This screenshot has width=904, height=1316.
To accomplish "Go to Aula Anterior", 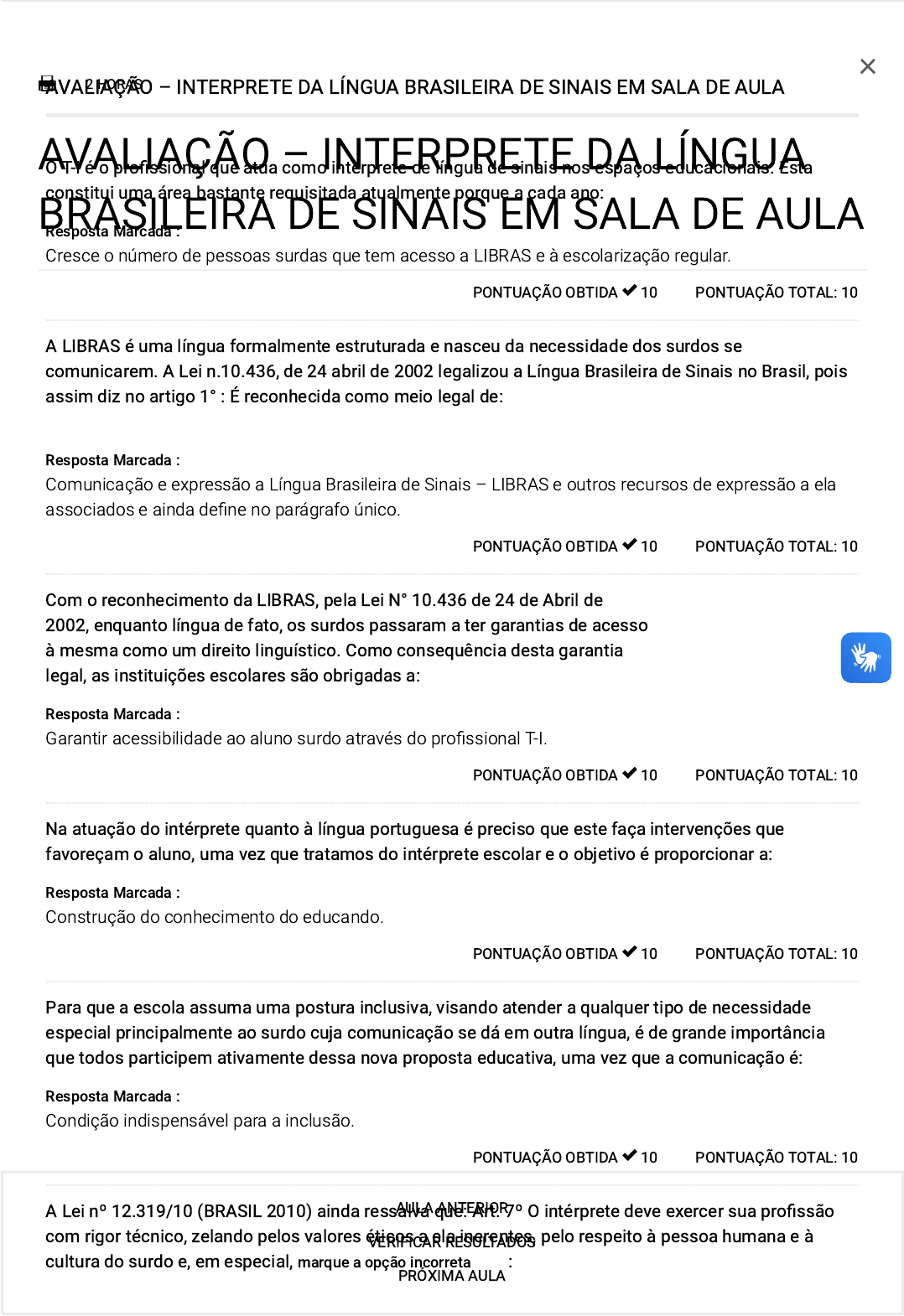I will [452, 1208].
